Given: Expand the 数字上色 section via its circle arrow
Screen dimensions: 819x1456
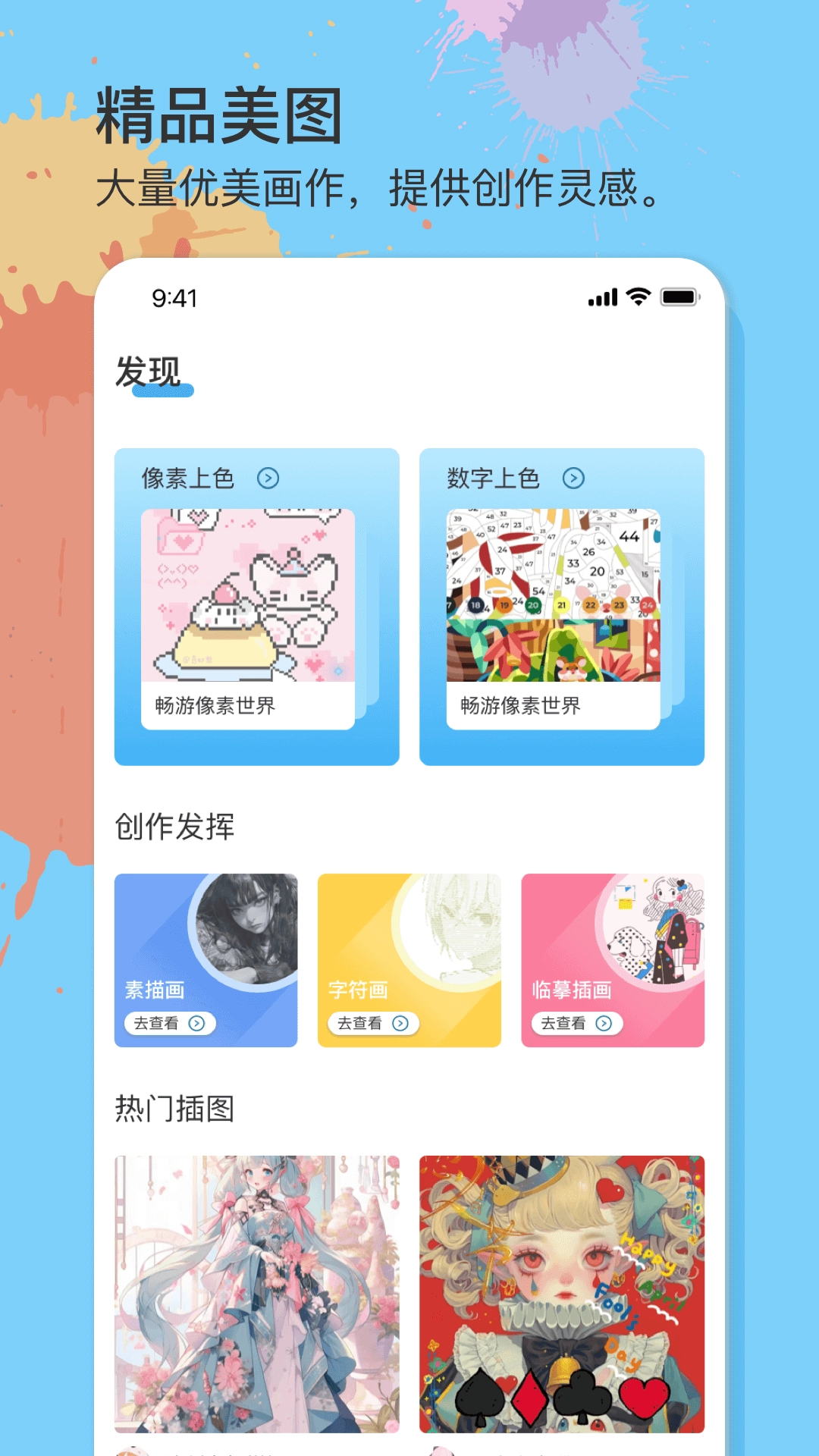Looking at the screenshot, I should pos(574,478).
